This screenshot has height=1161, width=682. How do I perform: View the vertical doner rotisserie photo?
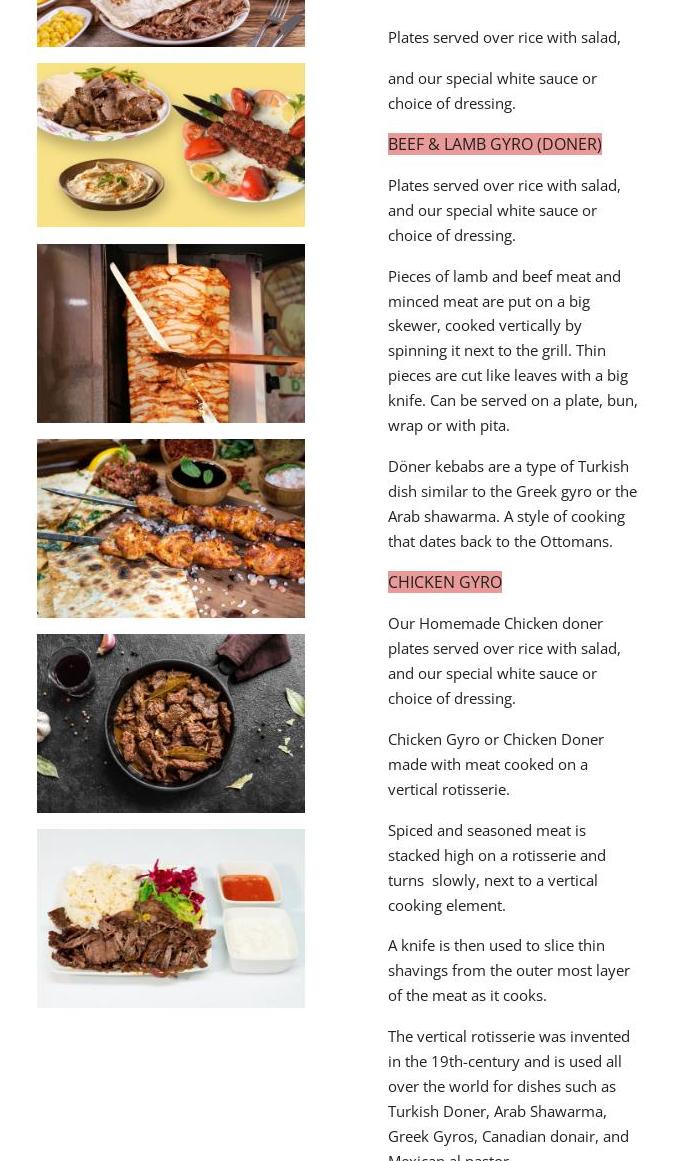click(x=170, y=333)
